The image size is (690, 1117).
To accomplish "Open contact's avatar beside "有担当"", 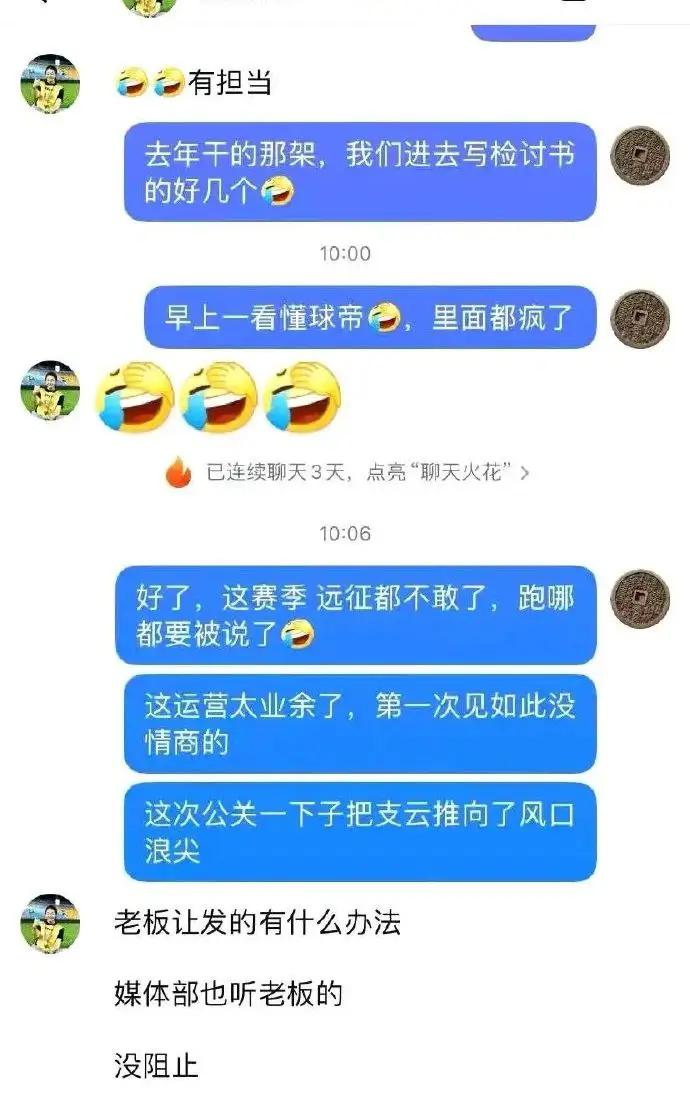I will click(x=50, y=84).
